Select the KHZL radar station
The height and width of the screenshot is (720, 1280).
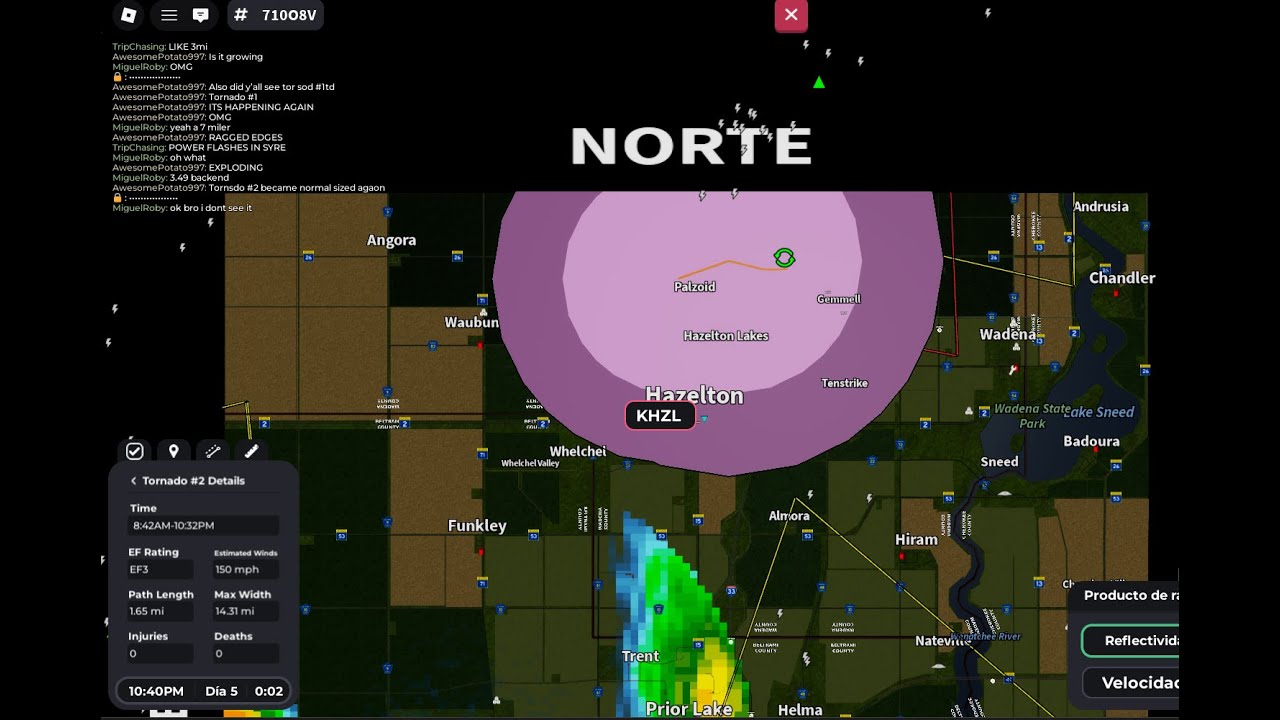pos(658,416)
